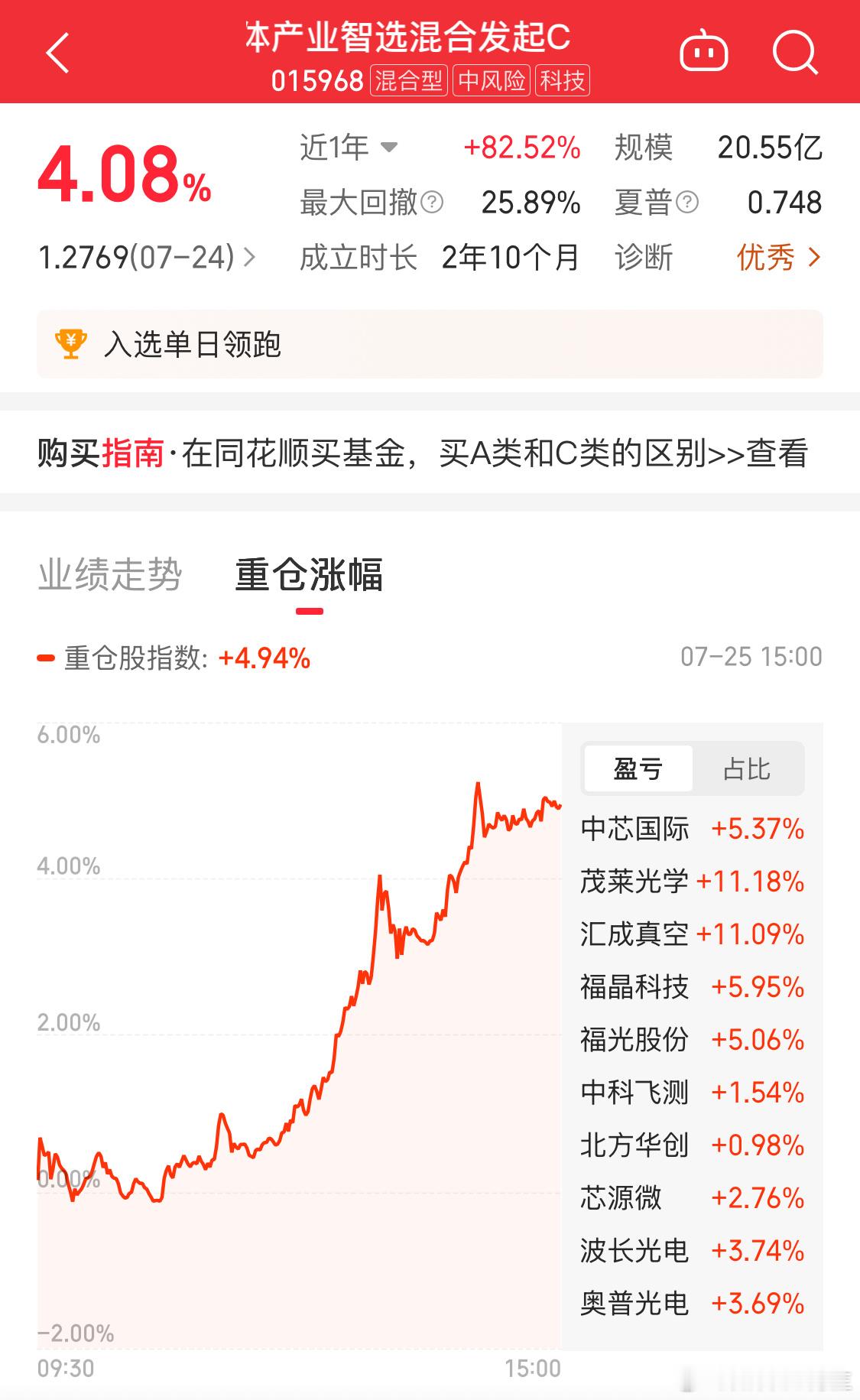This screenshot has height=1400, width=860.
Task: Open the robot assistant icon
Action: 703,52
